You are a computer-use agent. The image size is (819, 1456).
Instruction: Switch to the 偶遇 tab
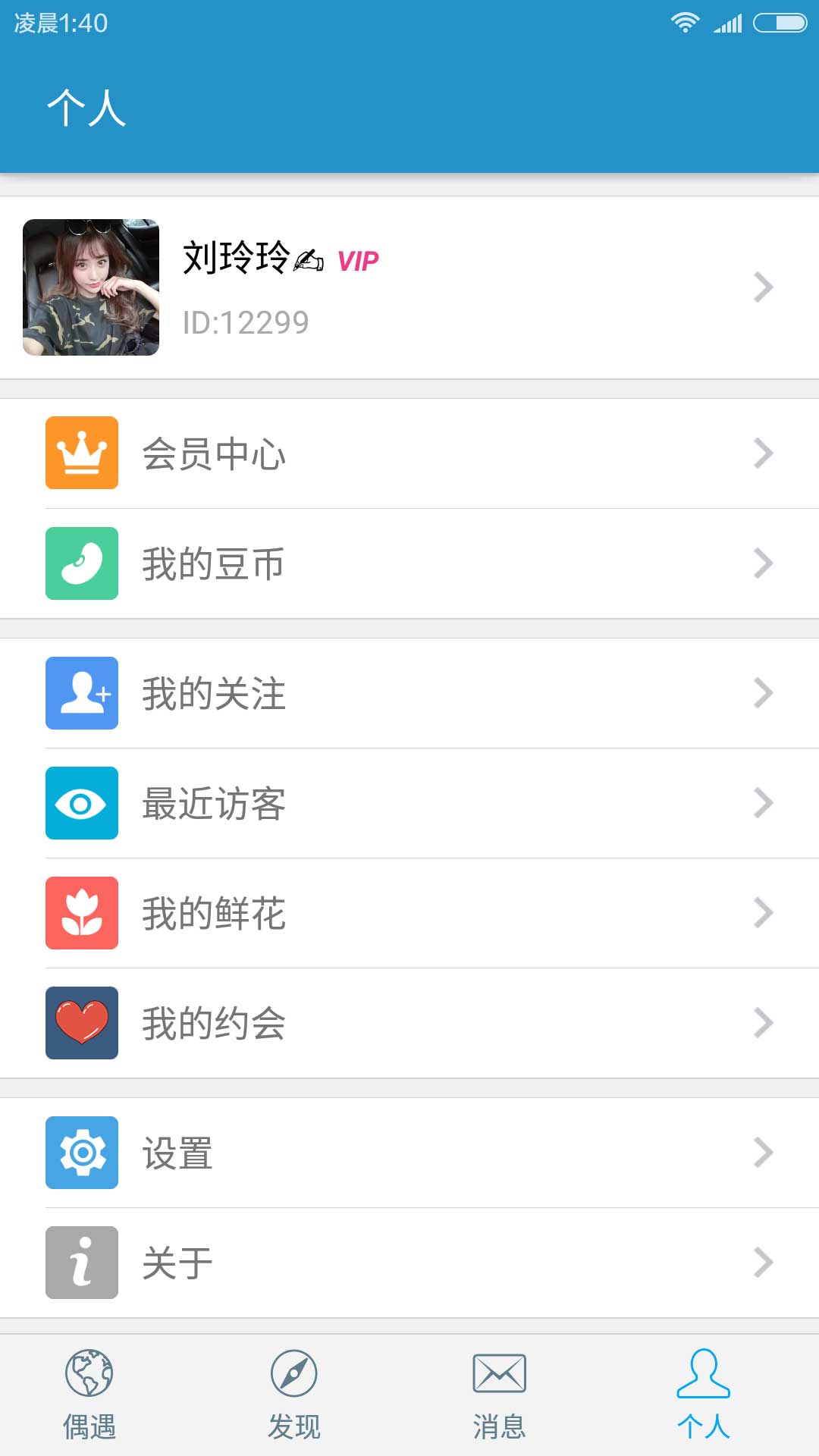(x=89, y=1399)
